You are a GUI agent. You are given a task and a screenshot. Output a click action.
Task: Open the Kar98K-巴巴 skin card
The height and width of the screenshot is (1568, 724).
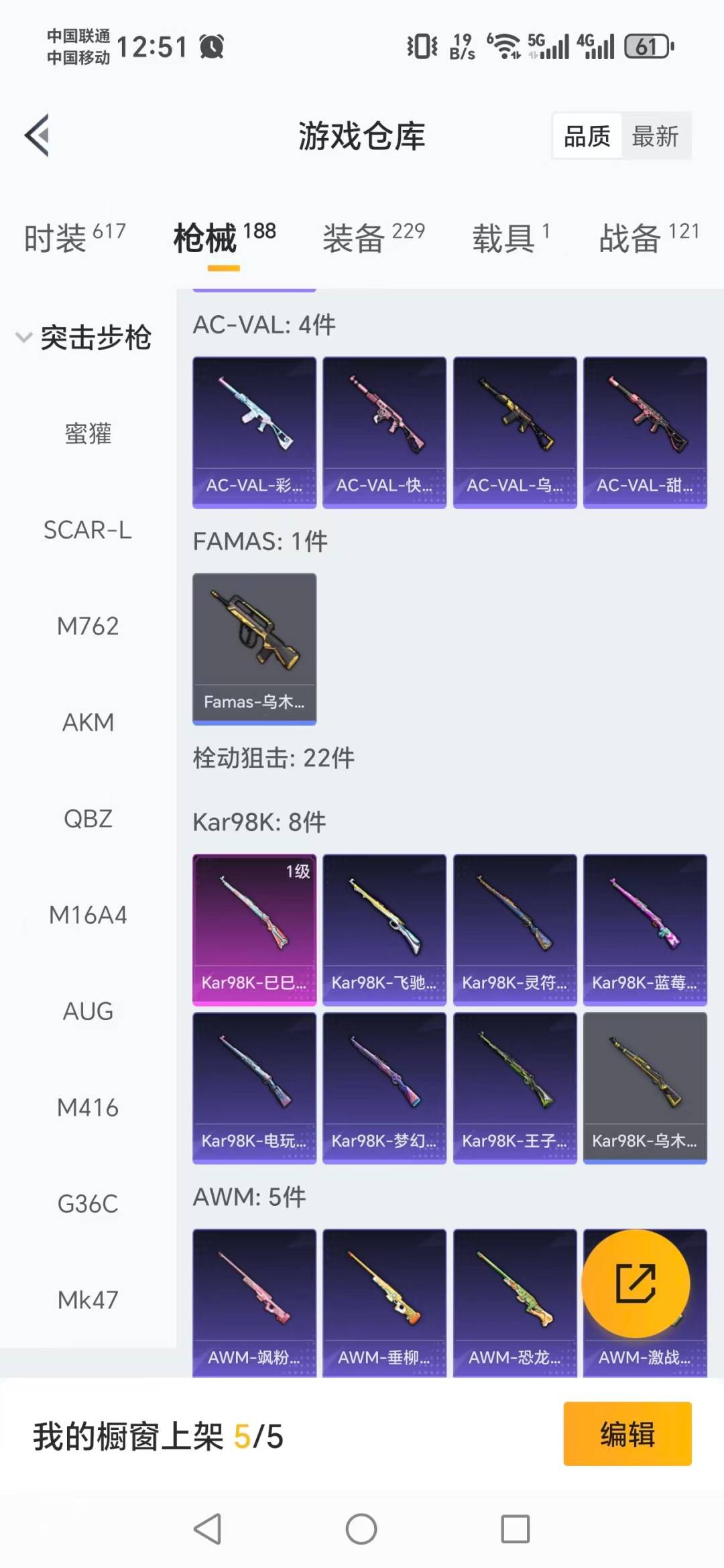[255, 929]
